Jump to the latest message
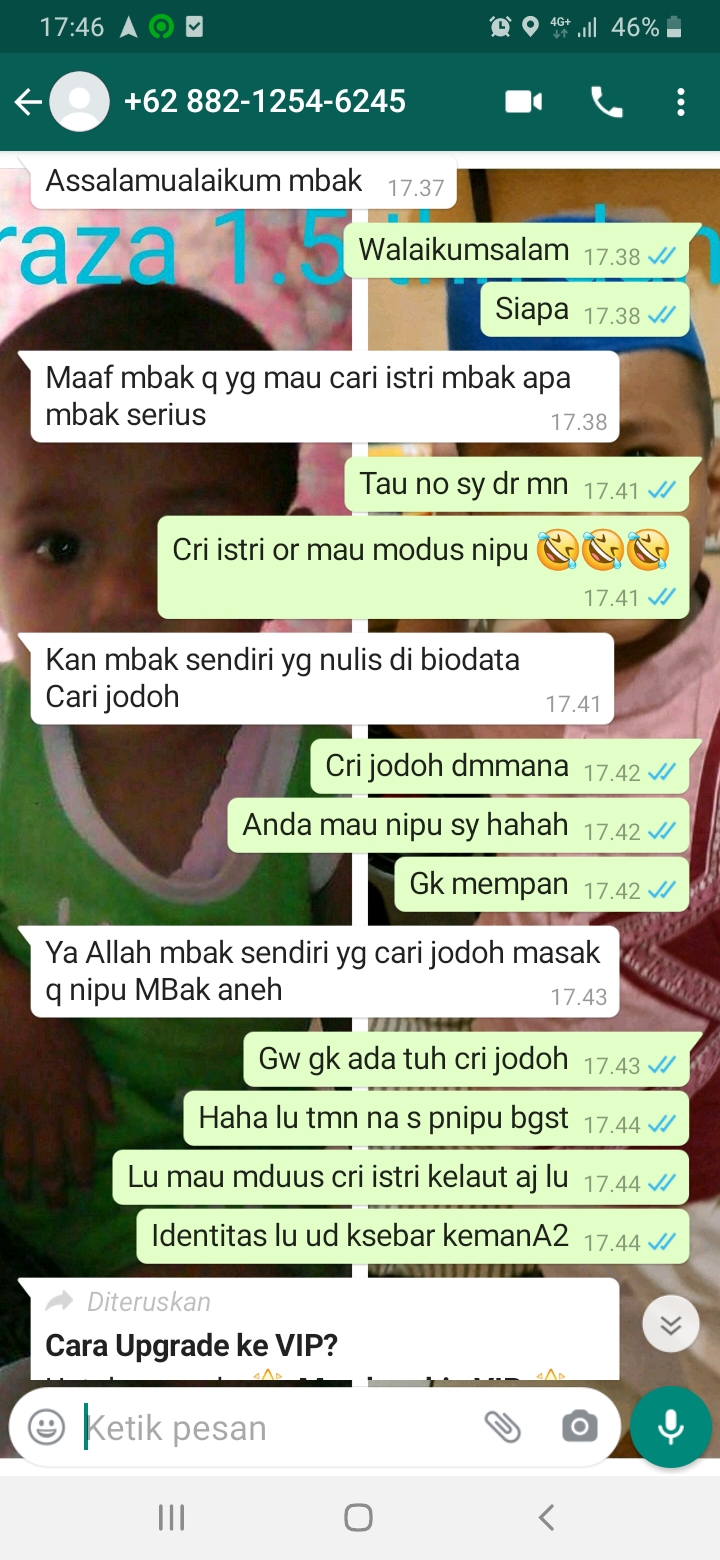 pos(670,1324)
